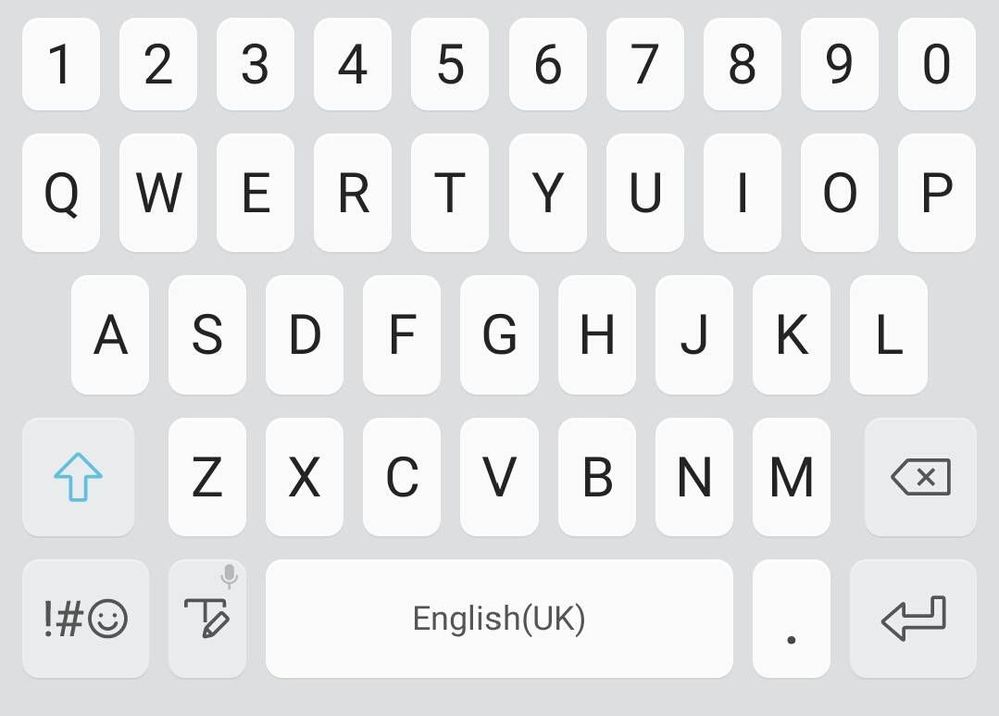999x716 pixels.
Task: Type the letter M
Action: [x=791, y=477]
